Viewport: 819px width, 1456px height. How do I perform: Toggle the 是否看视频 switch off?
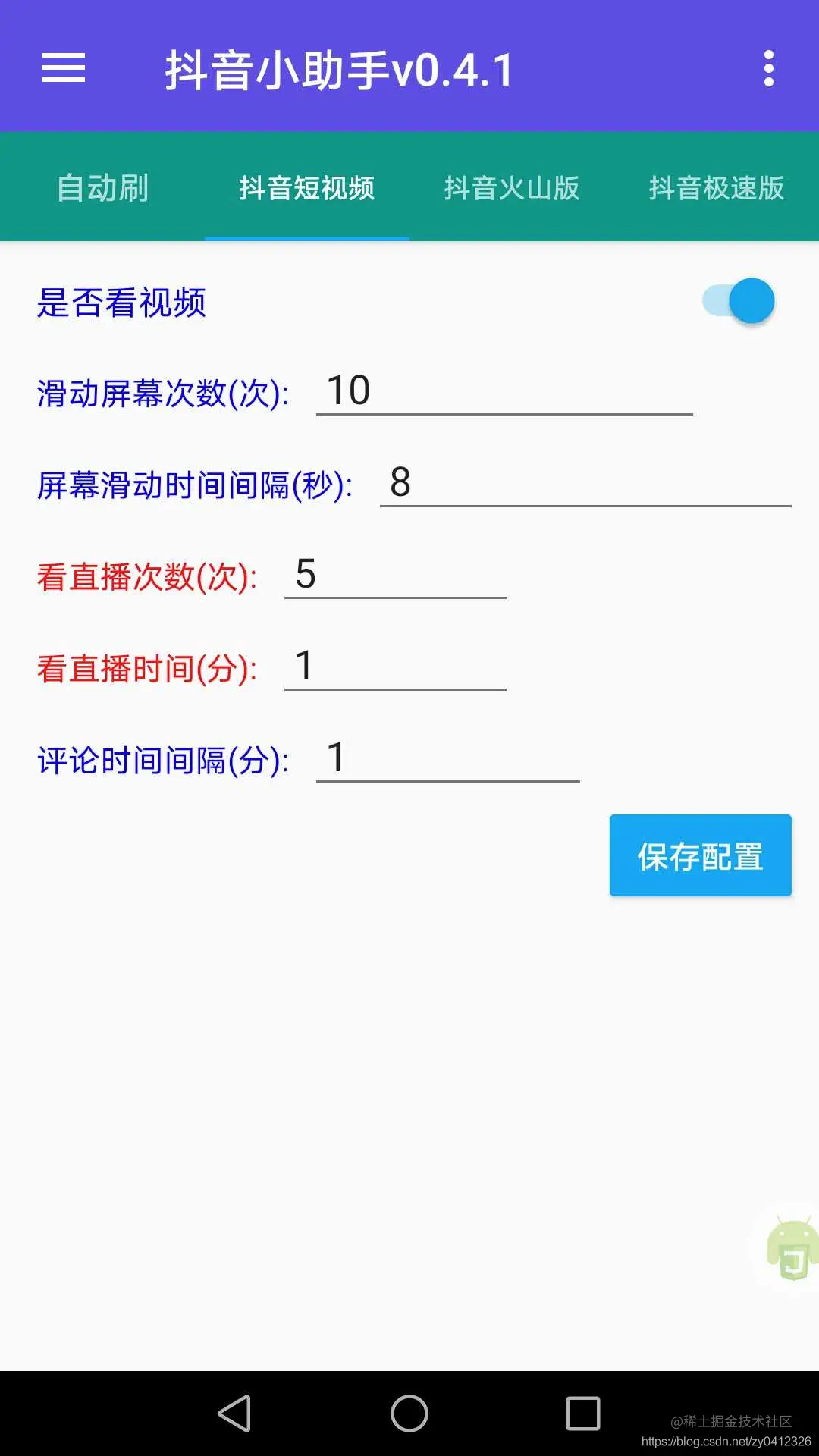coord(739,301)
